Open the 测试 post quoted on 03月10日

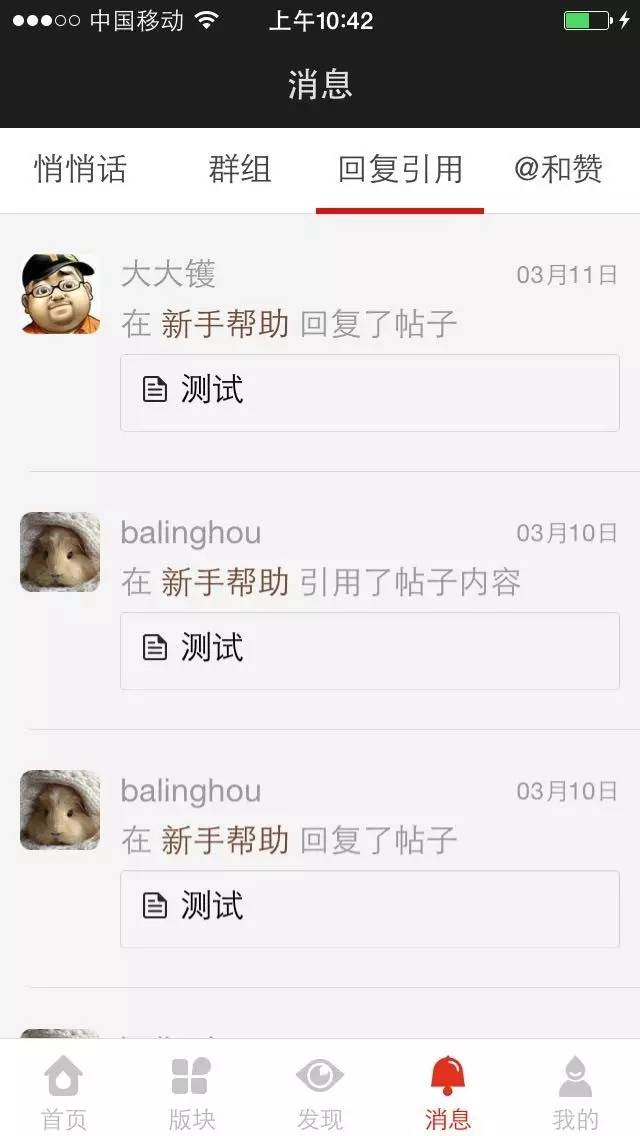(x=369, y=650)
